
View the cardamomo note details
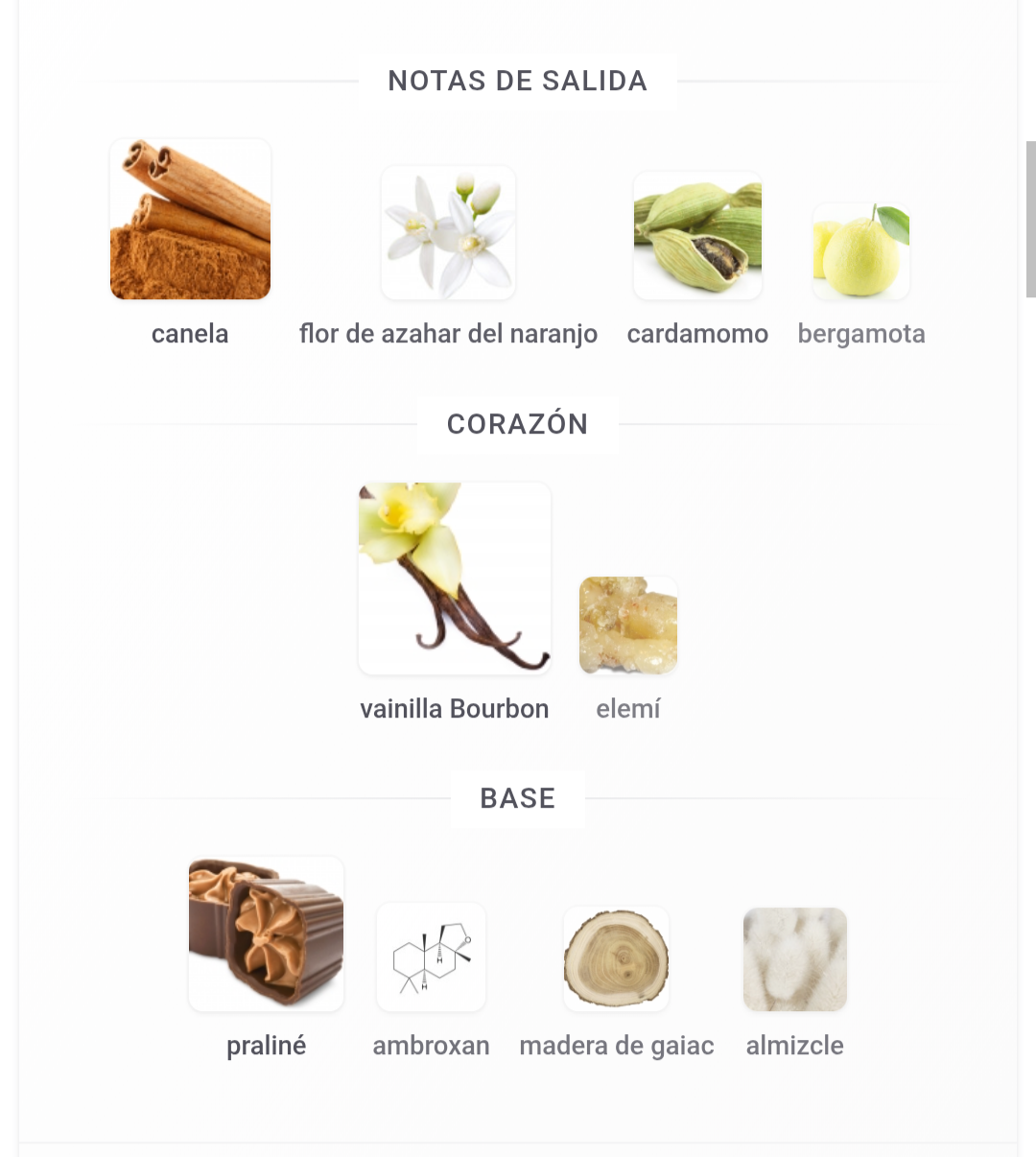[x=697, y=236]
